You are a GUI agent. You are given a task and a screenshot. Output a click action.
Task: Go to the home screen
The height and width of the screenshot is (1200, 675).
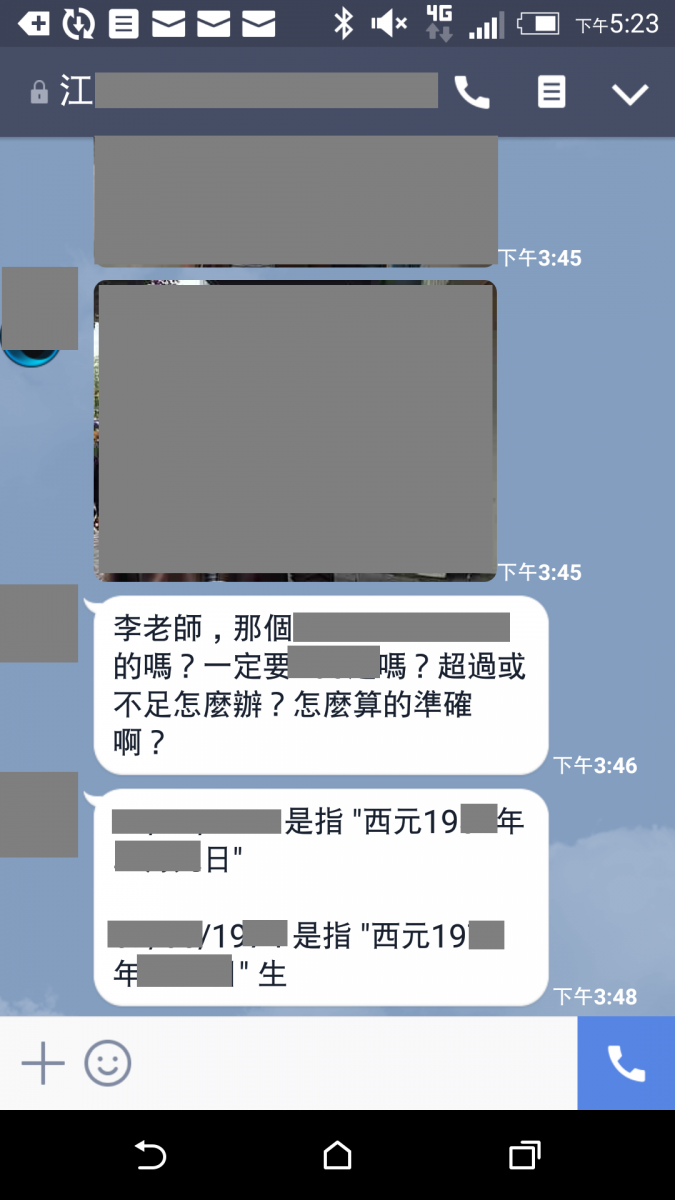(338, 1156)
